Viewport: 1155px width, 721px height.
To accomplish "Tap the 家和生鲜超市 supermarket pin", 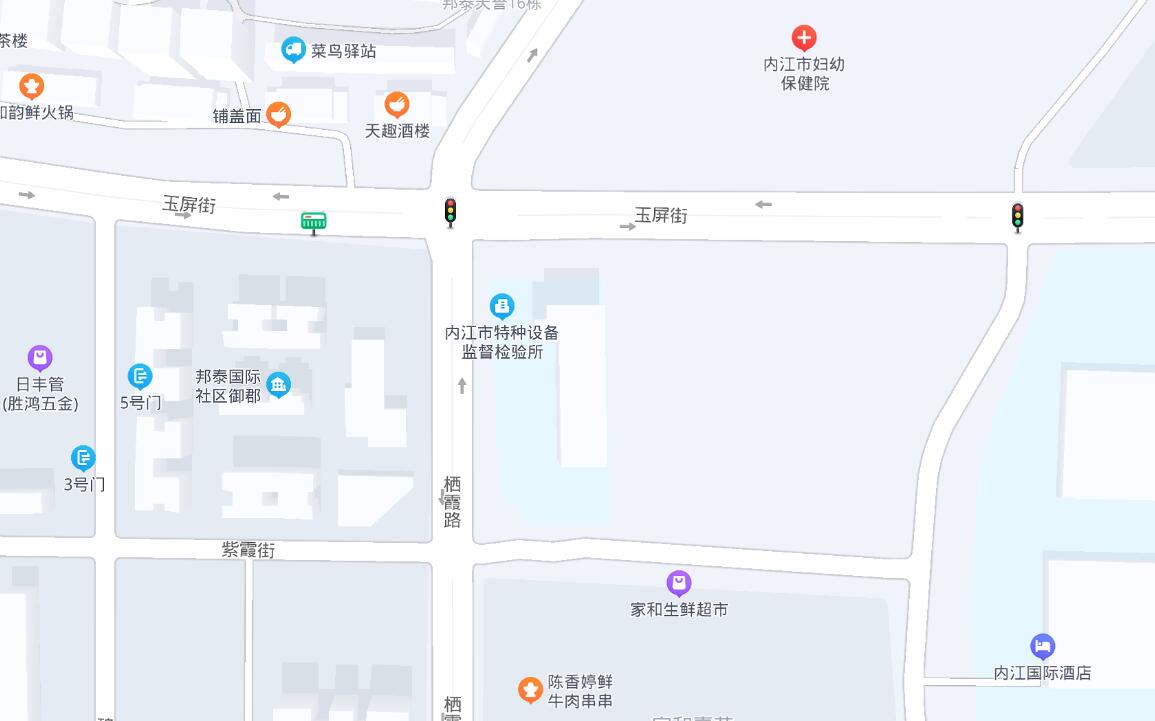I will click(679, 582).
